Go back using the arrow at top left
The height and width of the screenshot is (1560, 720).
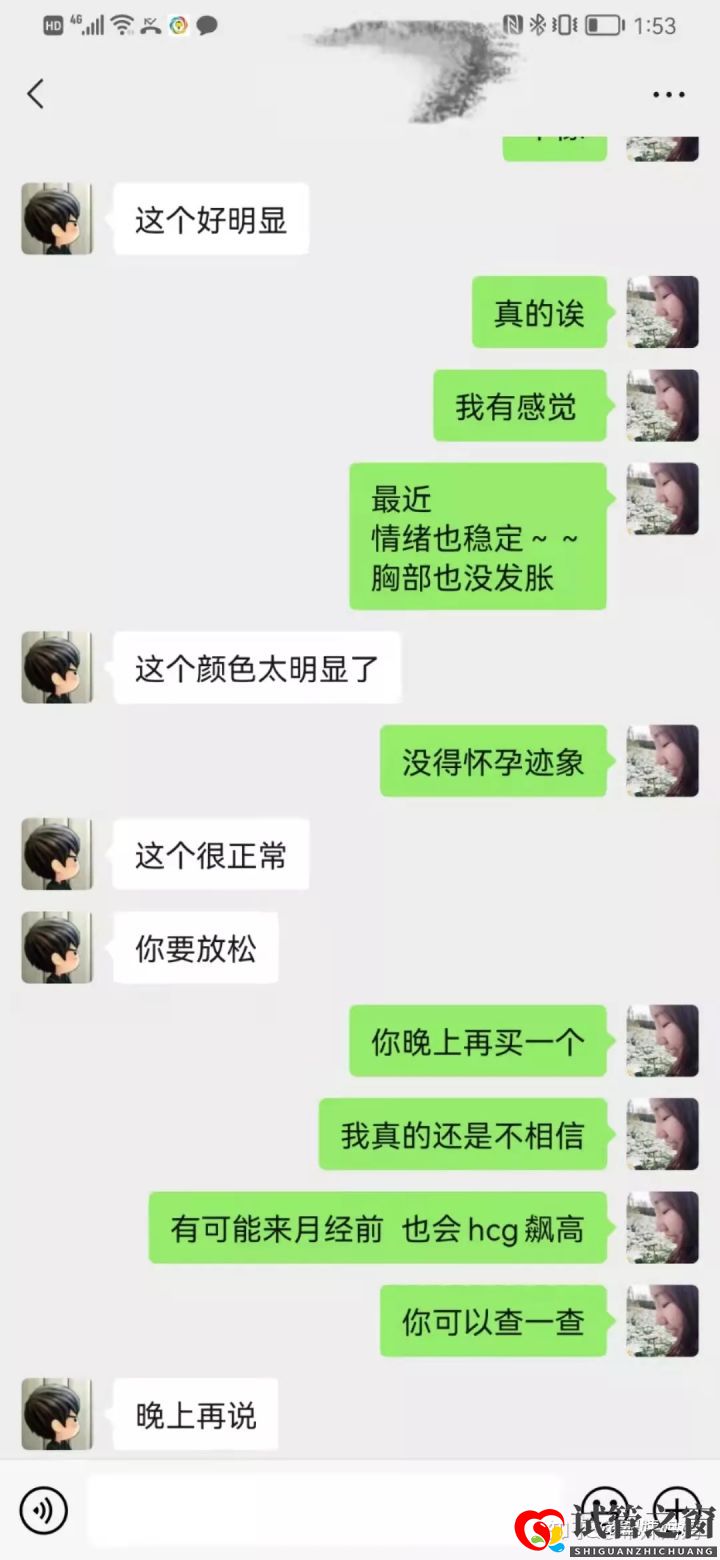point(36,93)
